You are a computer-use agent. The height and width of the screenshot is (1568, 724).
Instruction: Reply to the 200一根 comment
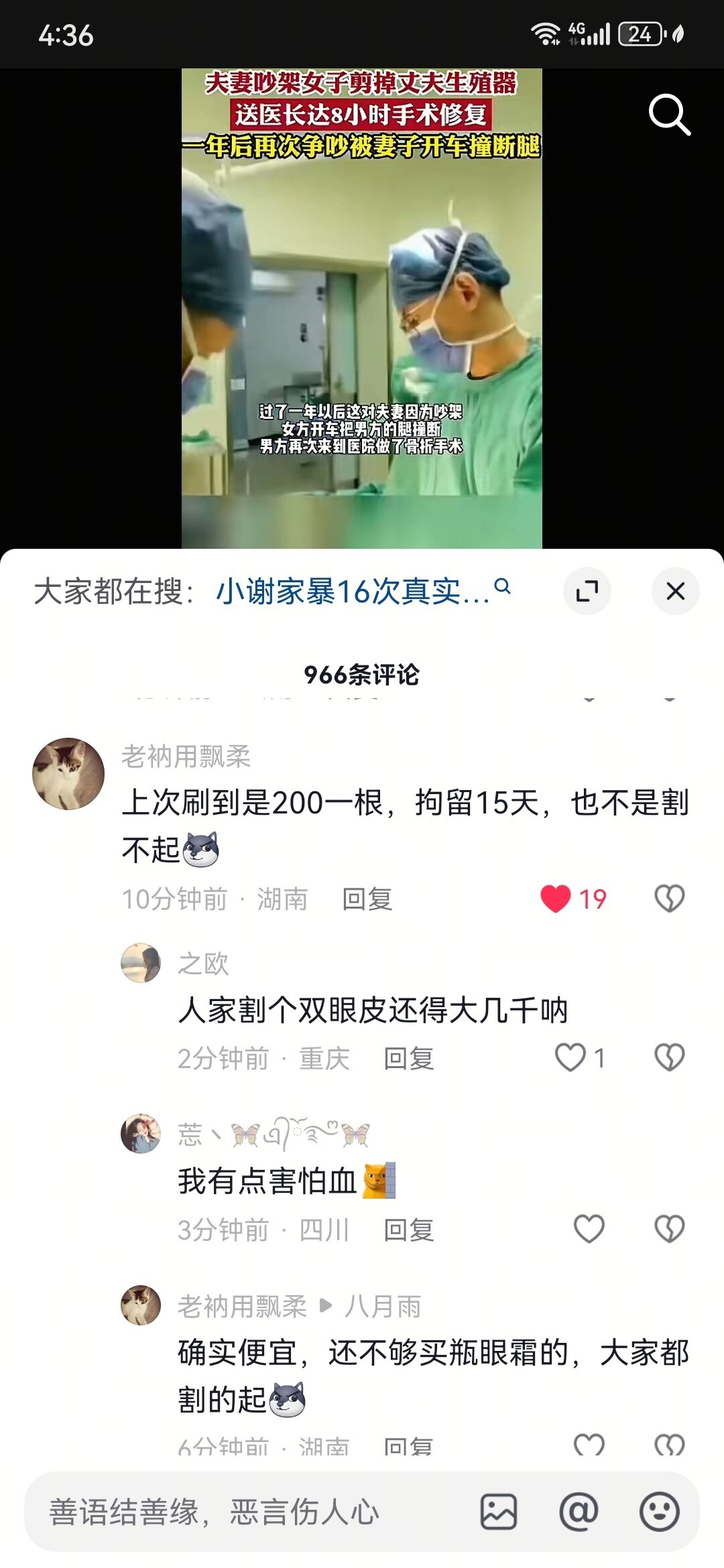click(367, 899)
